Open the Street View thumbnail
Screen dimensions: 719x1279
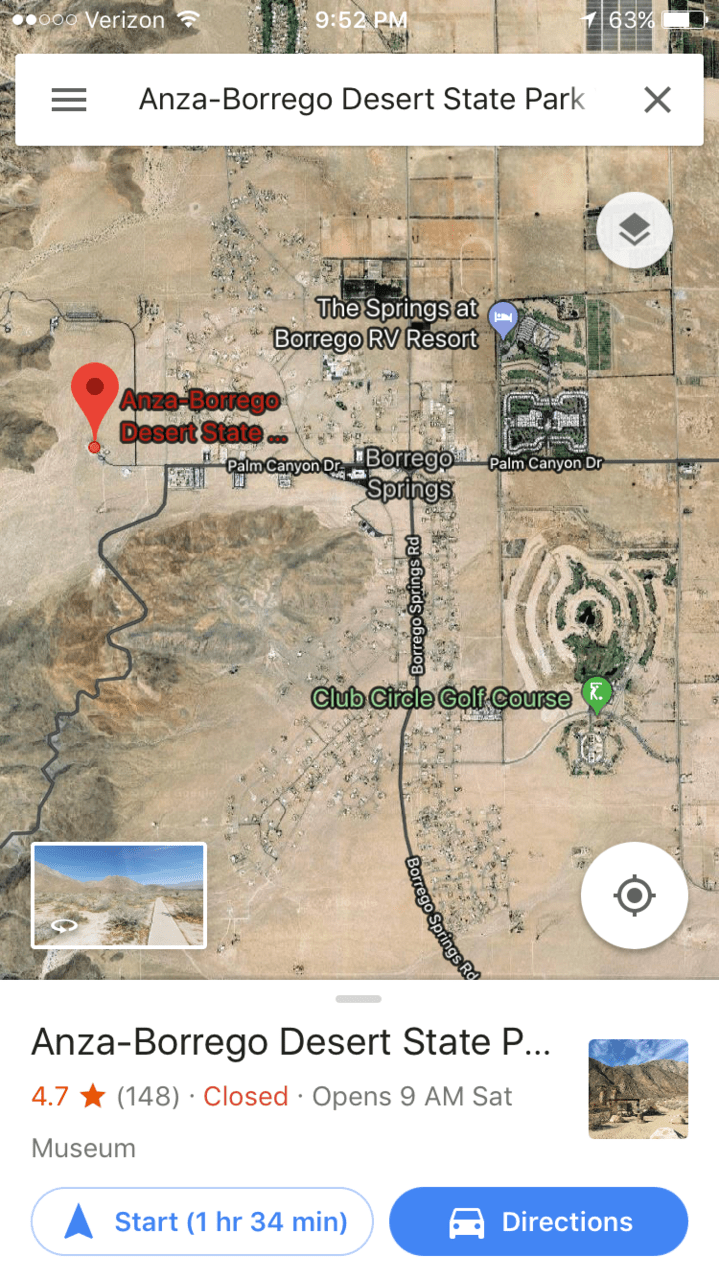click(x=119, y=895)
